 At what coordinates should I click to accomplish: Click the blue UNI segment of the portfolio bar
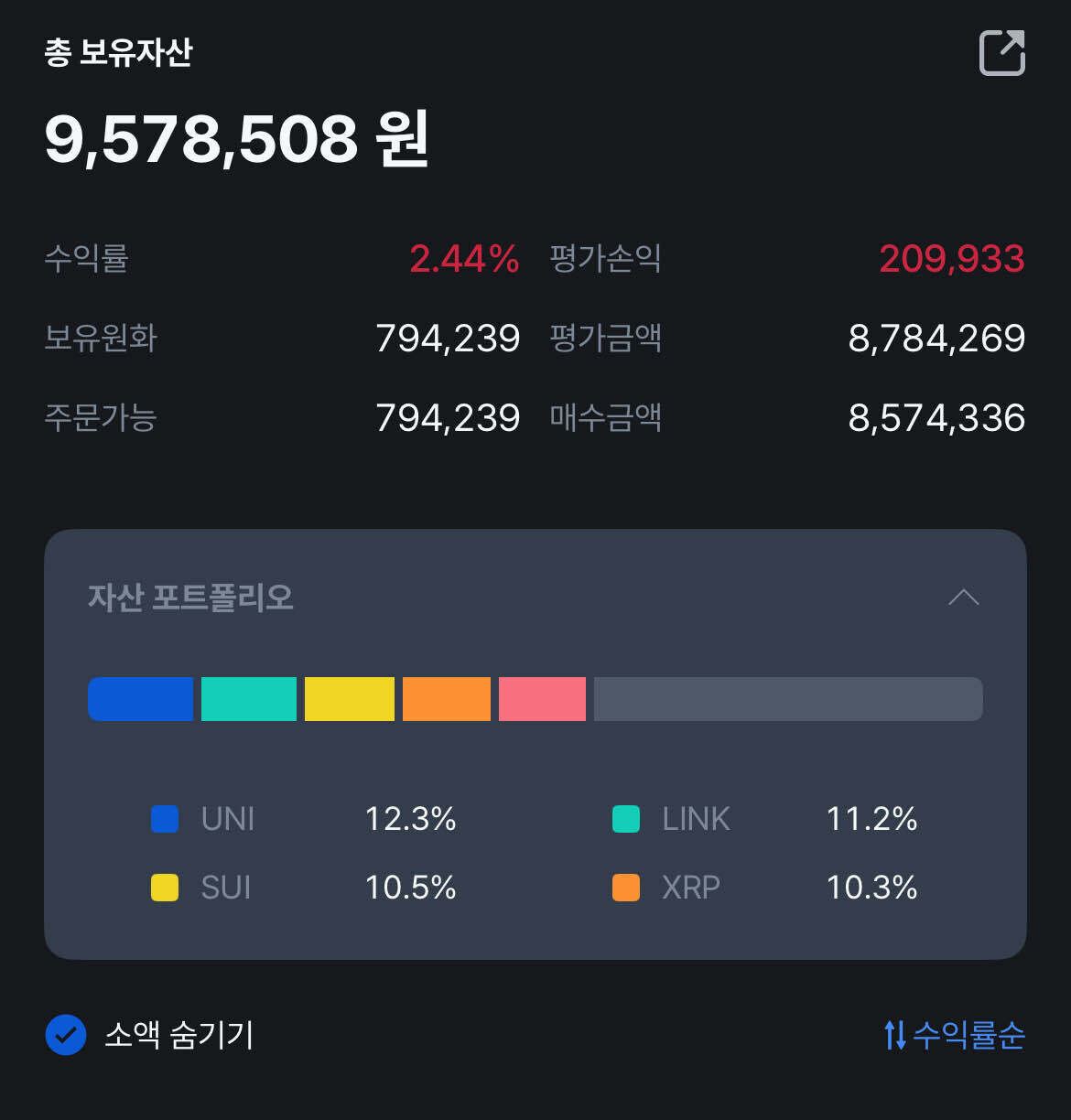140,698
